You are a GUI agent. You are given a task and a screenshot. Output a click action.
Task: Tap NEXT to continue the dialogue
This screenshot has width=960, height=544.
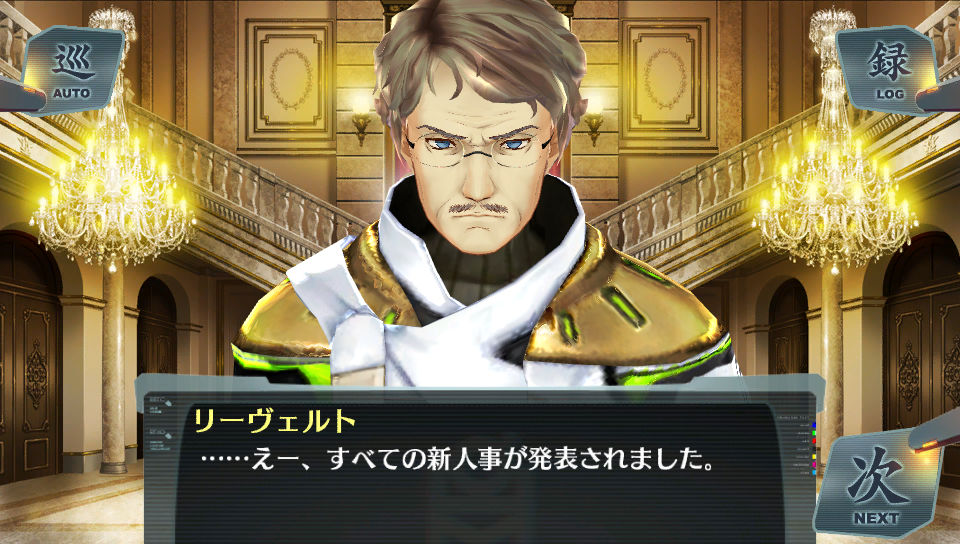(877, 483)
